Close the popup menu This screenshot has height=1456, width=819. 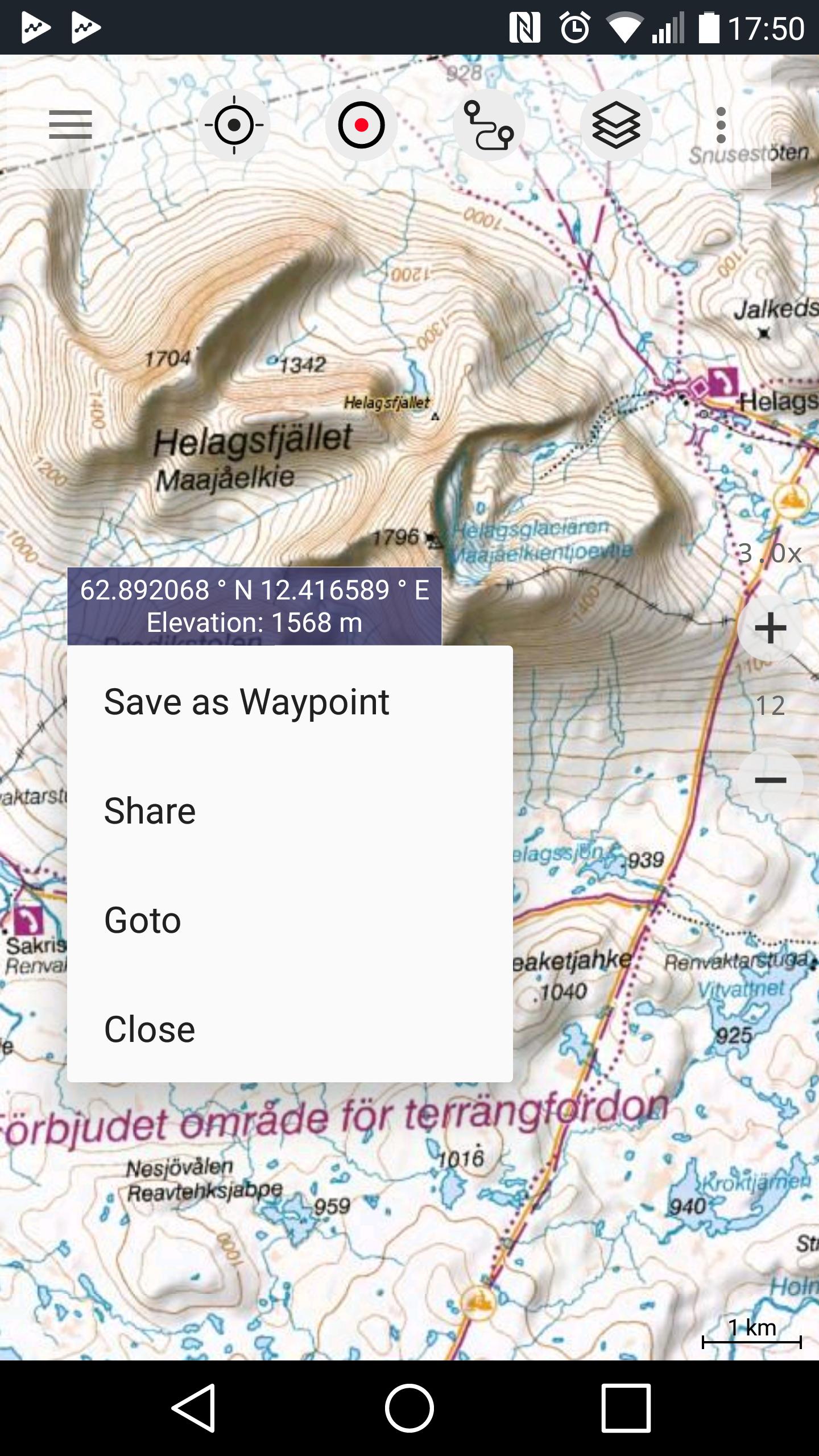tap(290, 1029)
